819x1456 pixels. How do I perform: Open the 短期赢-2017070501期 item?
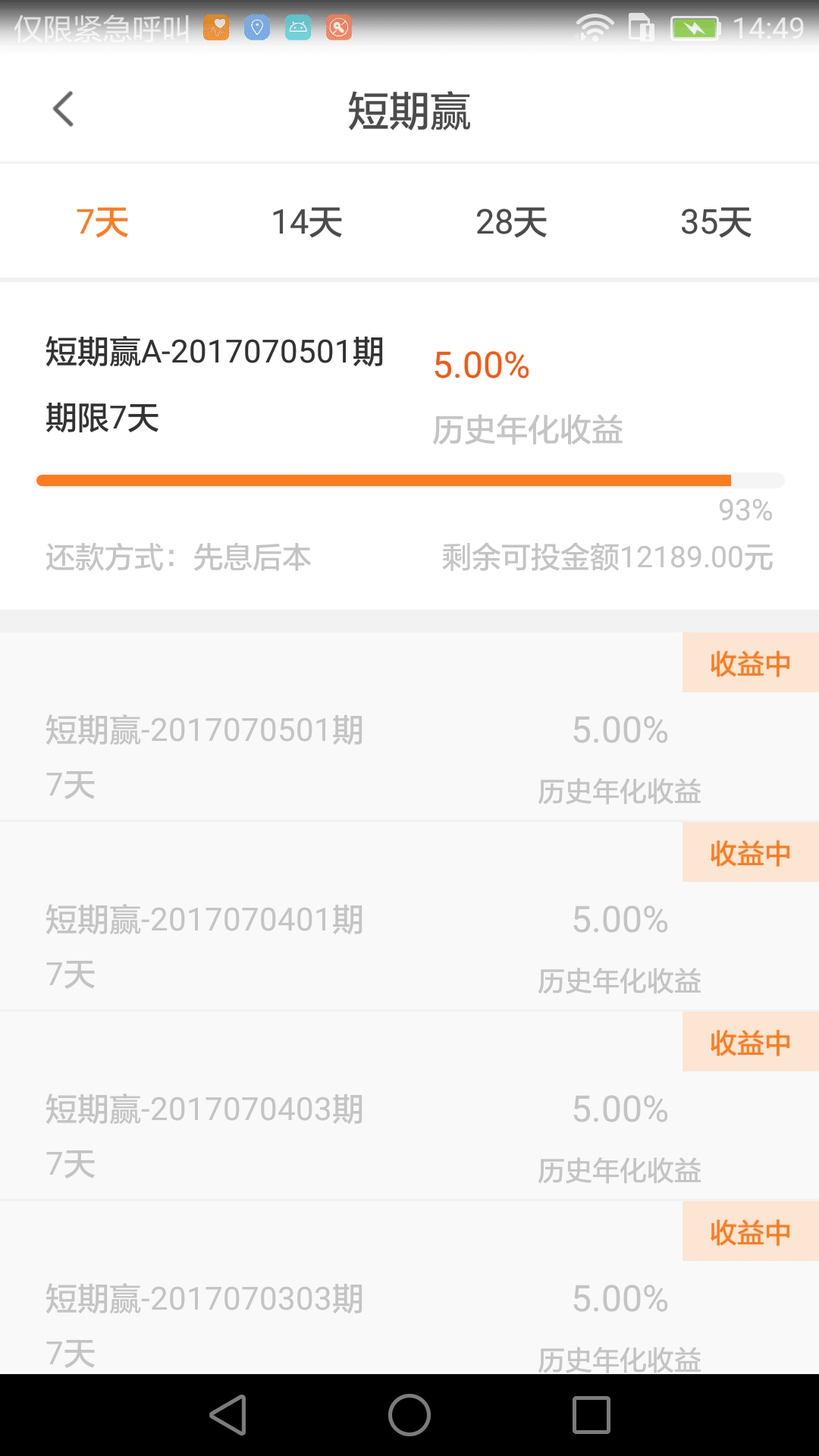(409, 726)
